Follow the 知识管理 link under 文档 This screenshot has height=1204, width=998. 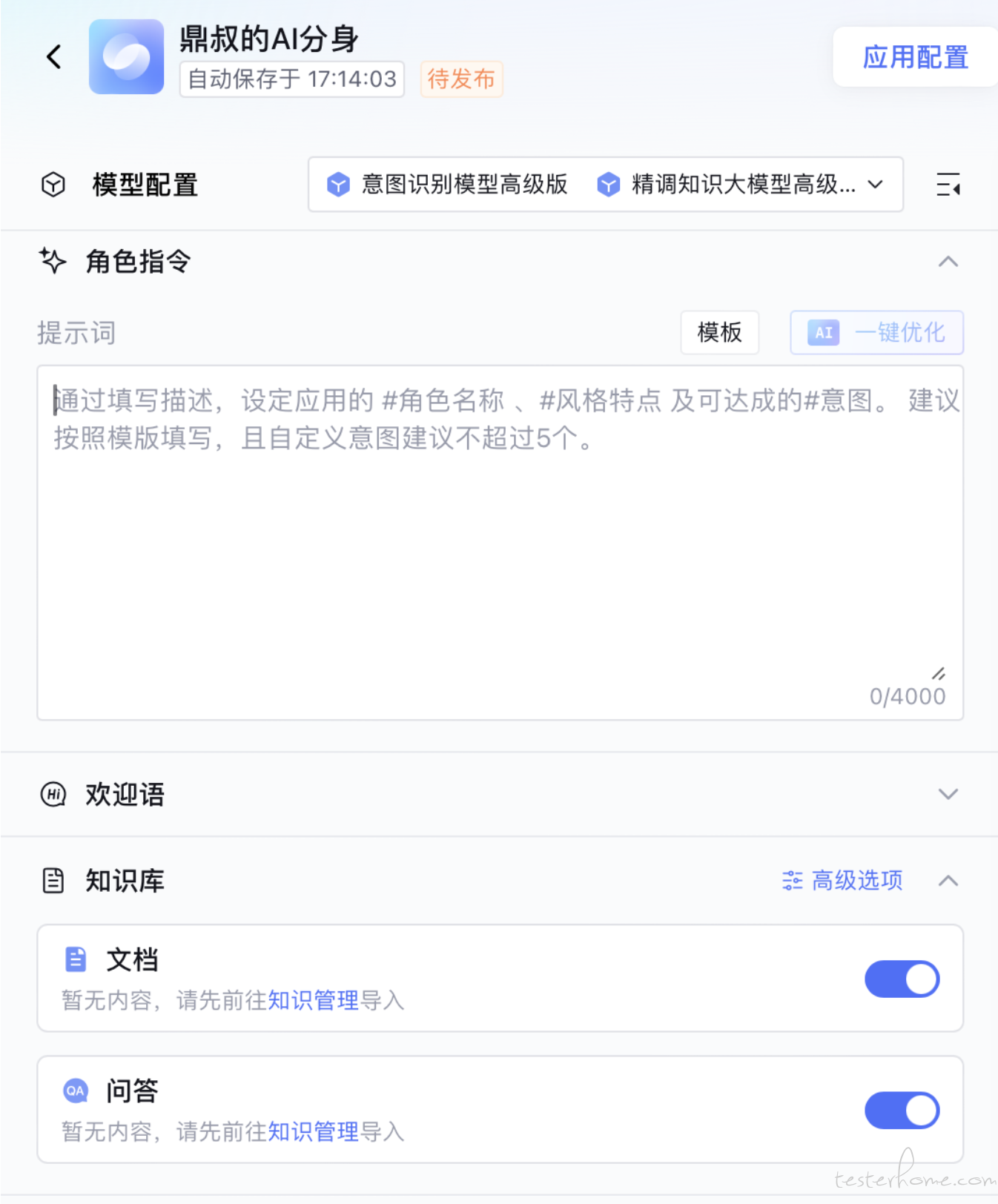(x=313, y=1000)
